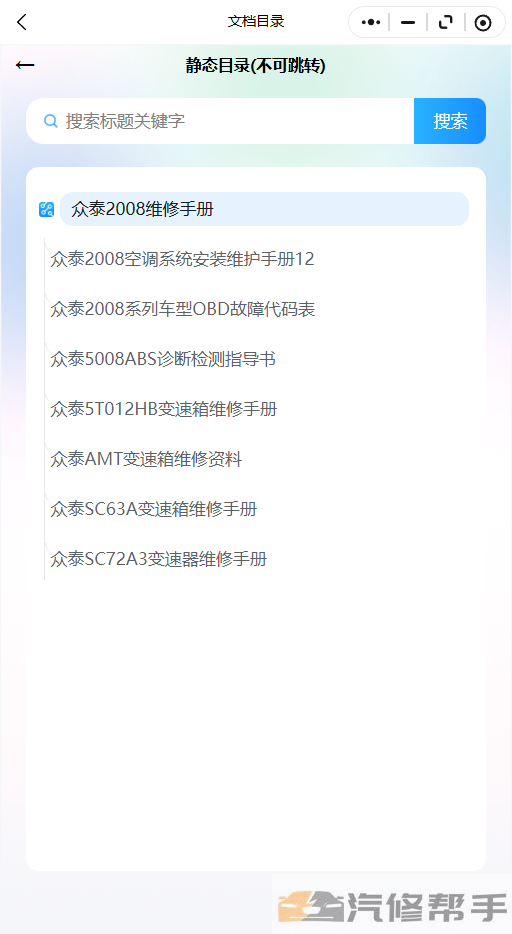Open 众泰SC72A3变速器维修手册

tap(158, 559)
